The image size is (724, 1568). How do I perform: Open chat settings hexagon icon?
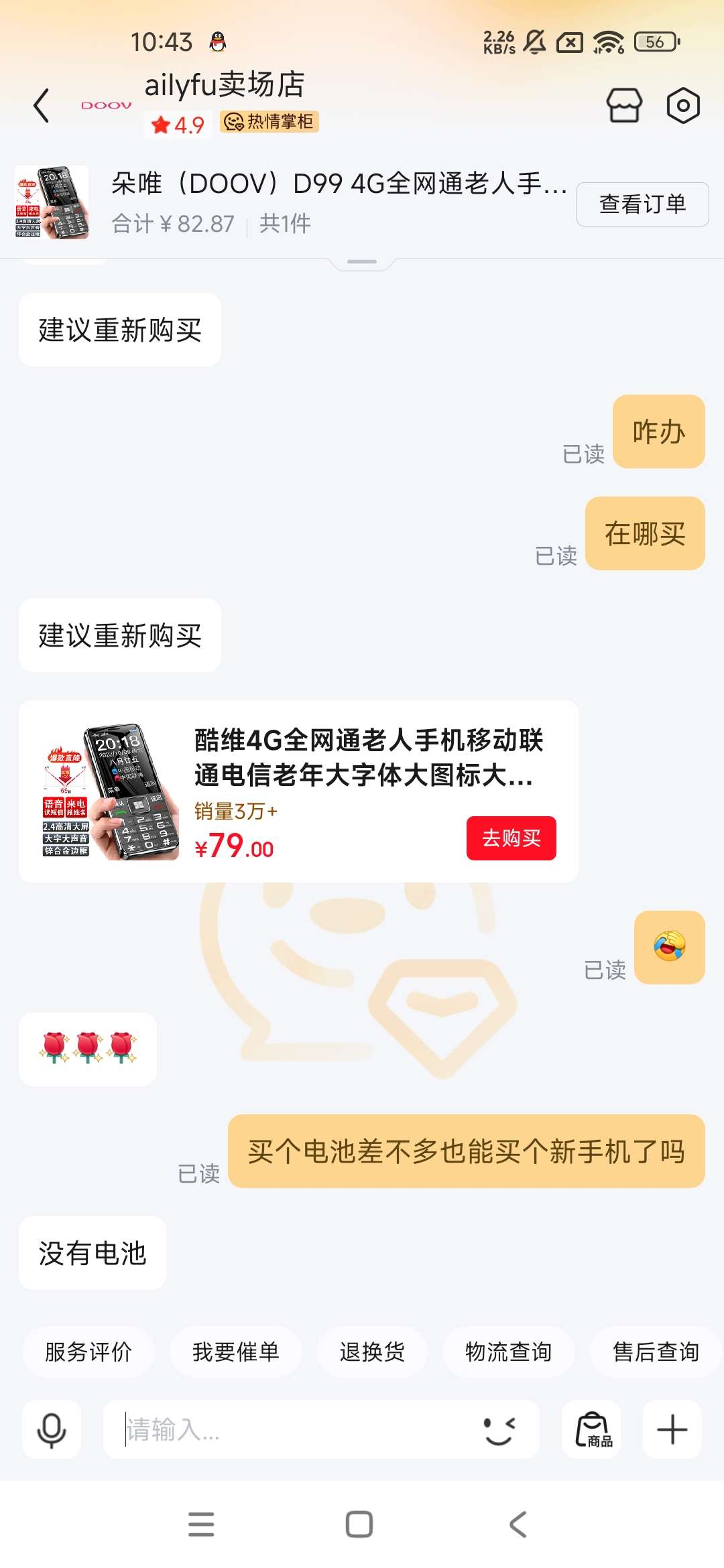pos(683,106)
